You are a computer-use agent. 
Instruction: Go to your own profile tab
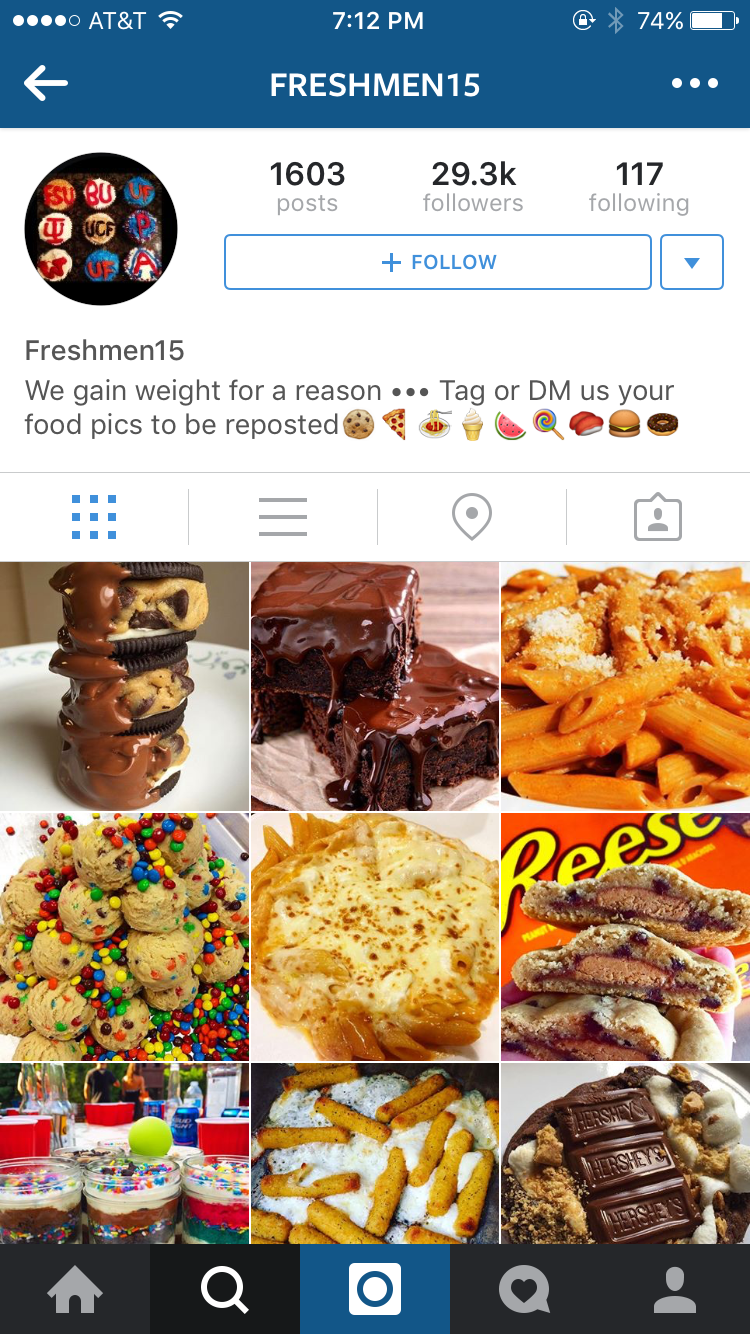675,1289
